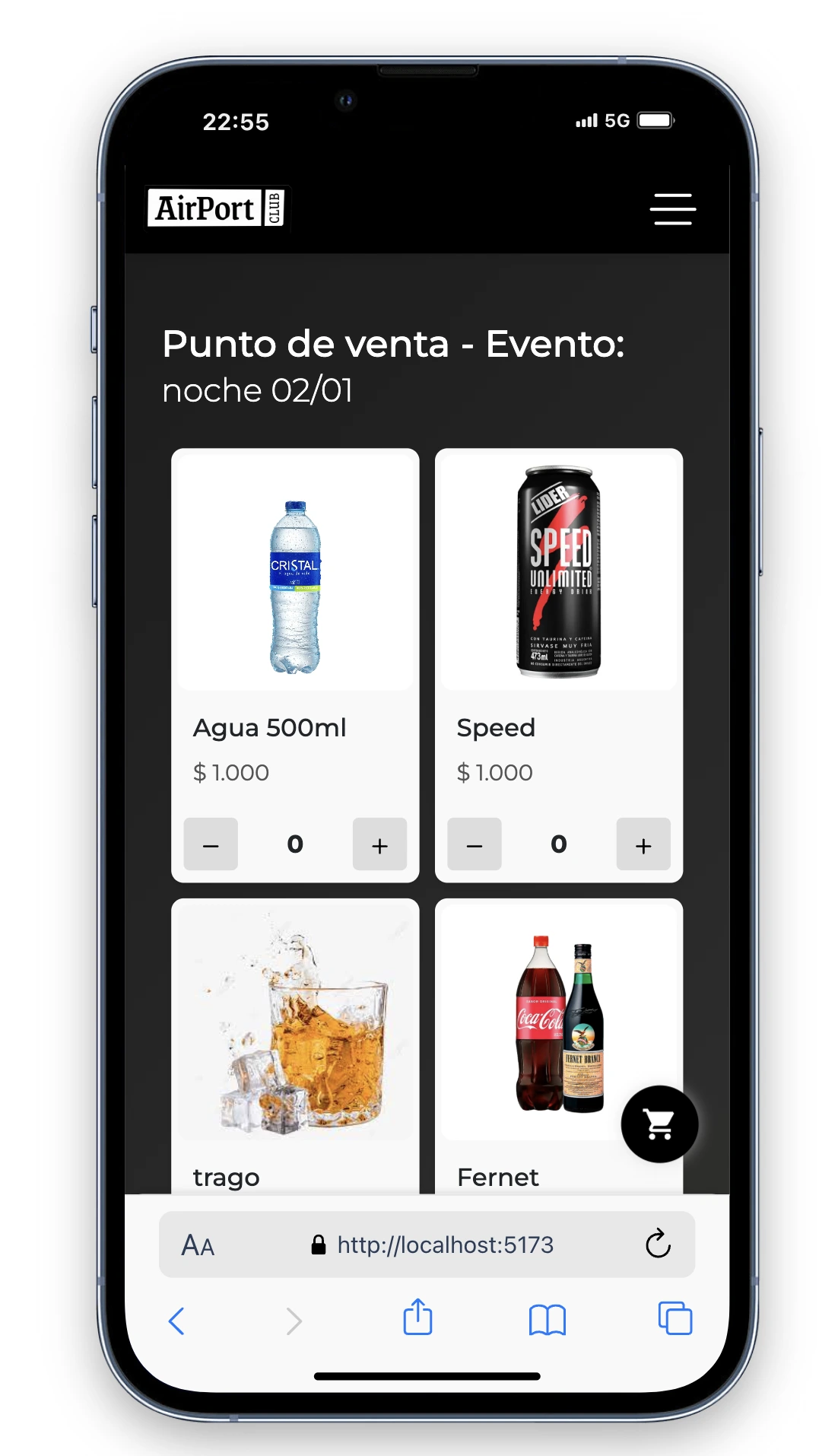Tap the padlock icon in the address bar
The height and width of the screenshot is (1456, 838).
(319, 1245)
